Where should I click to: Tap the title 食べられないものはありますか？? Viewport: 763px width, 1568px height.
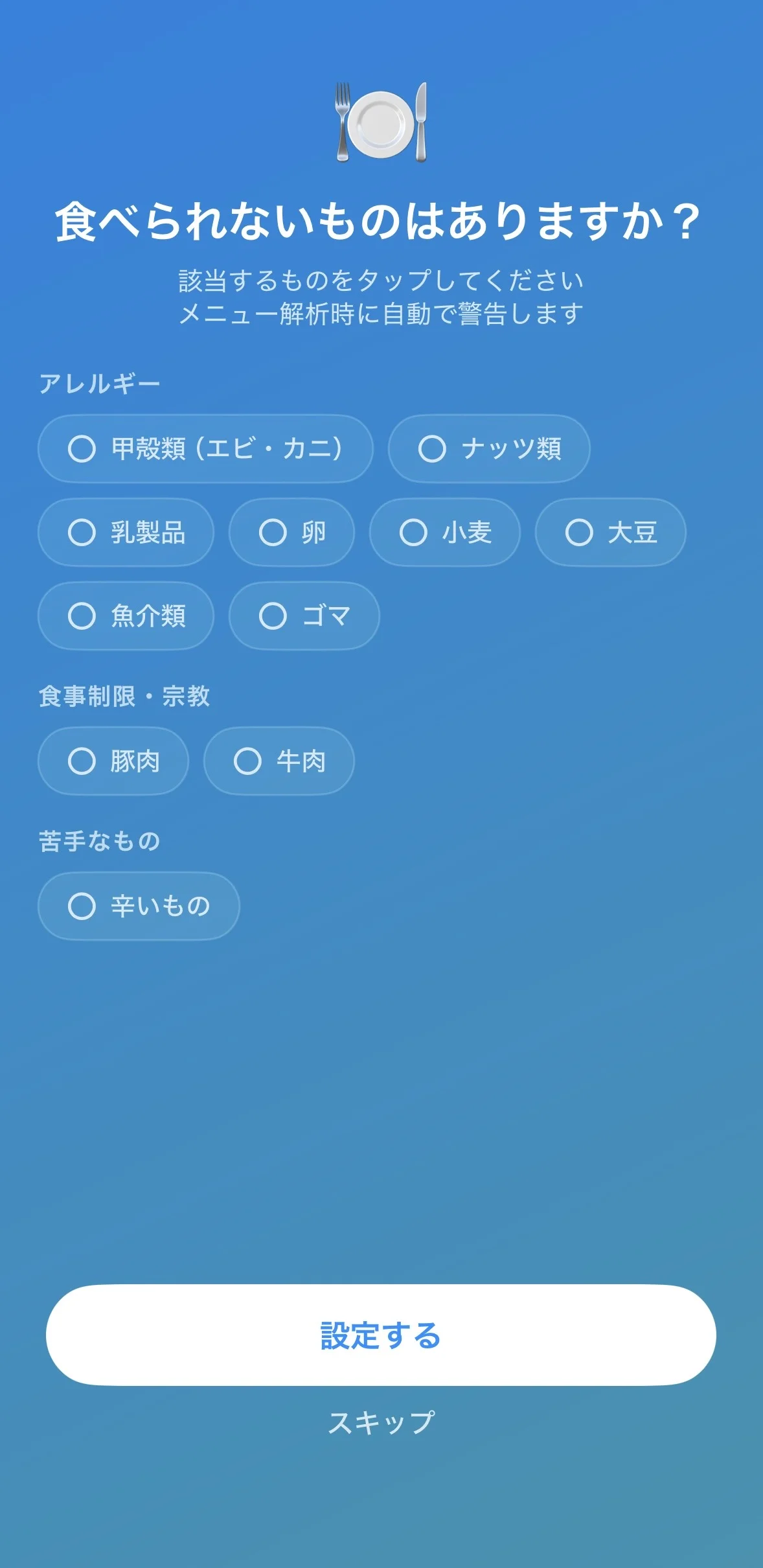tap(381, 220)
